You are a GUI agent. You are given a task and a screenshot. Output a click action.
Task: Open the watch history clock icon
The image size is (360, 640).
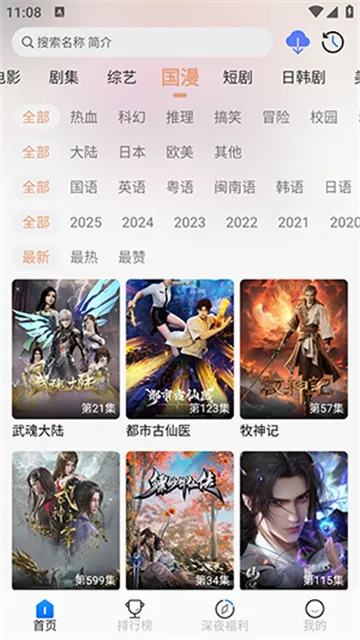click(333, 42)
